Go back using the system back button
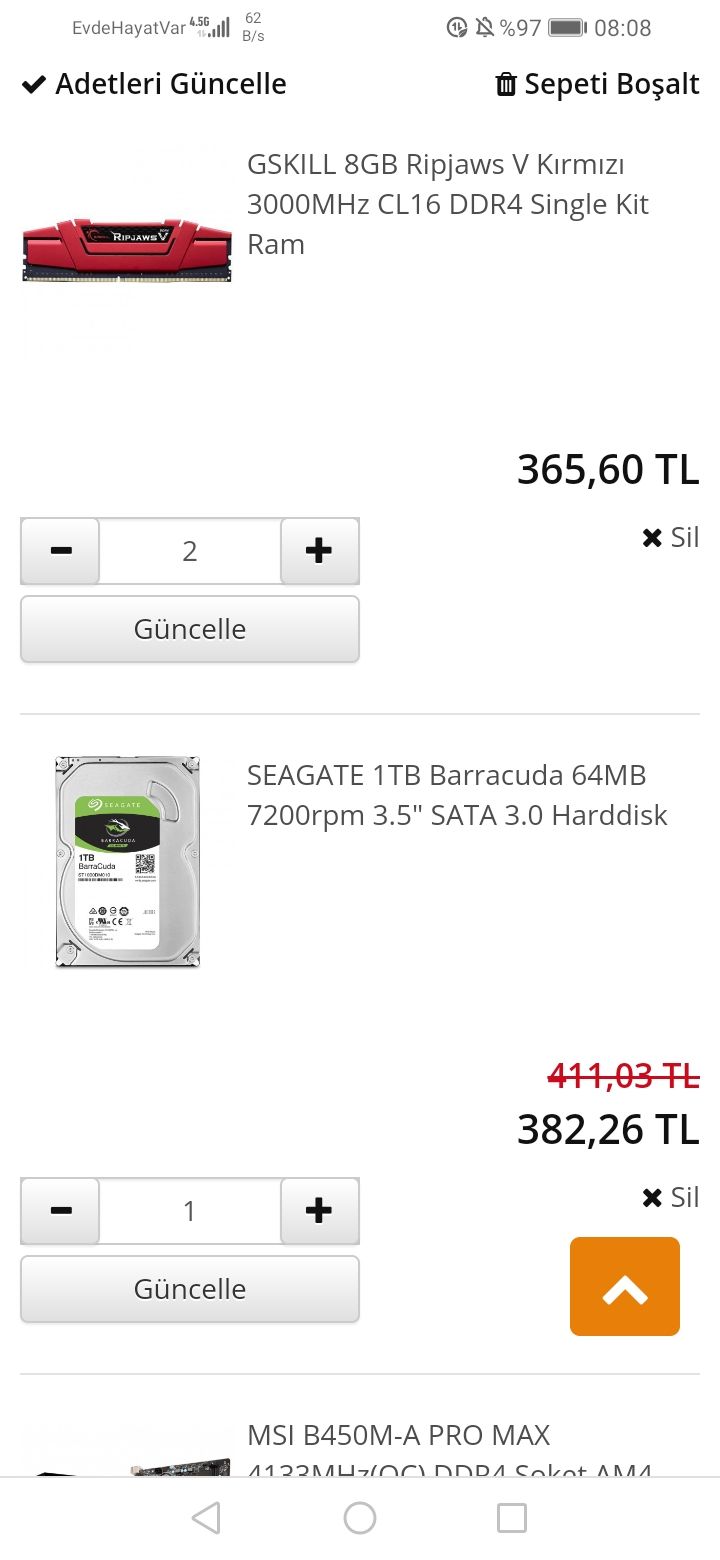The image size is (720, 1560). coord(206,1518)
